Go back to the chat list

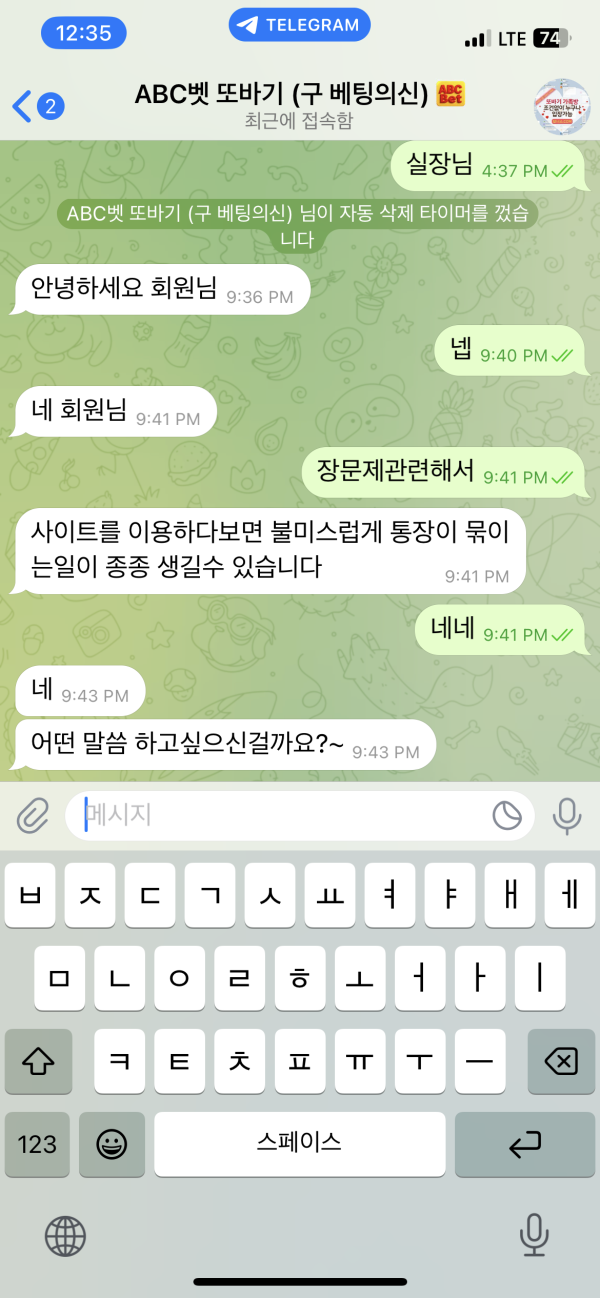tap(37, 105)
